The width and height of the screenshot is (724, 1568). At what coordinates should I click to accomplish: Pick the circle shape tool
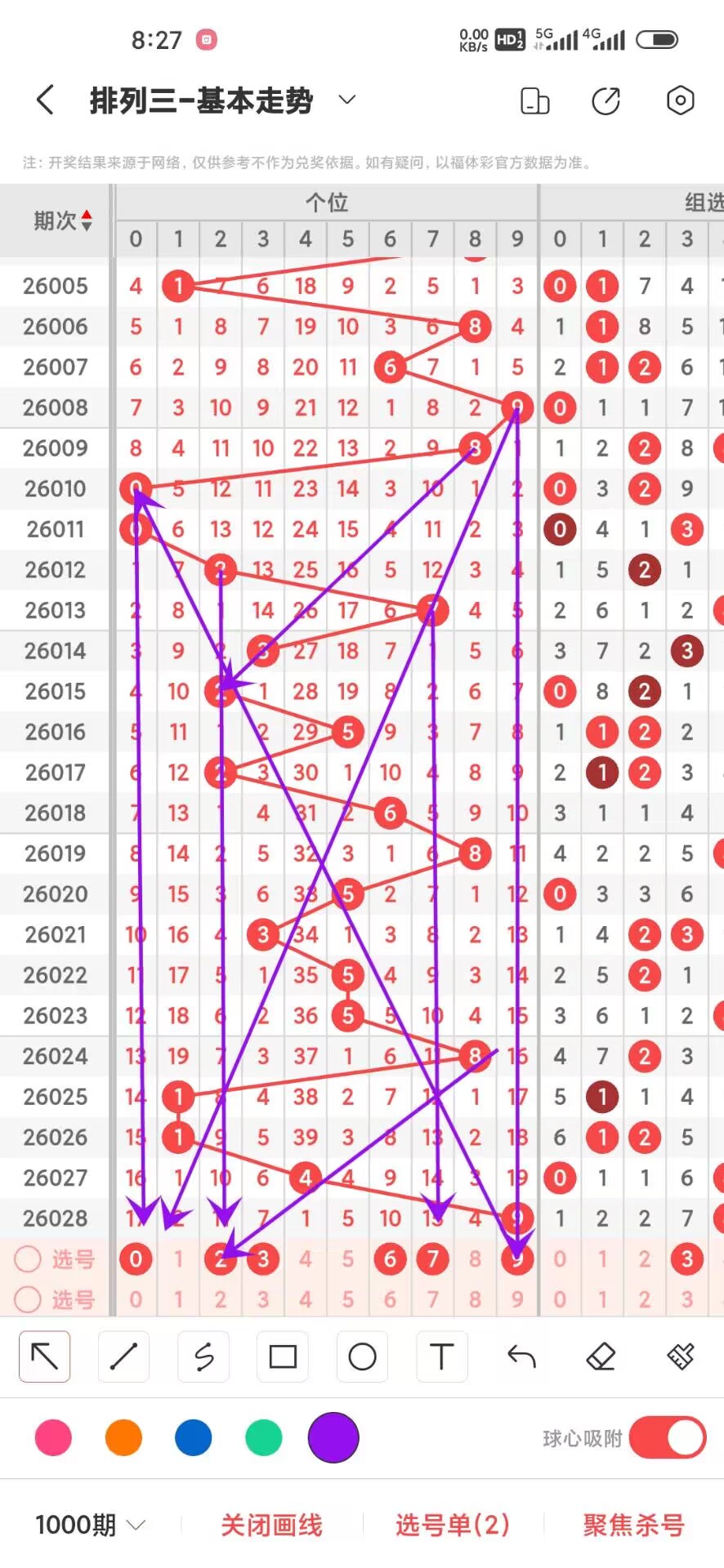(x=362, y=1356)
